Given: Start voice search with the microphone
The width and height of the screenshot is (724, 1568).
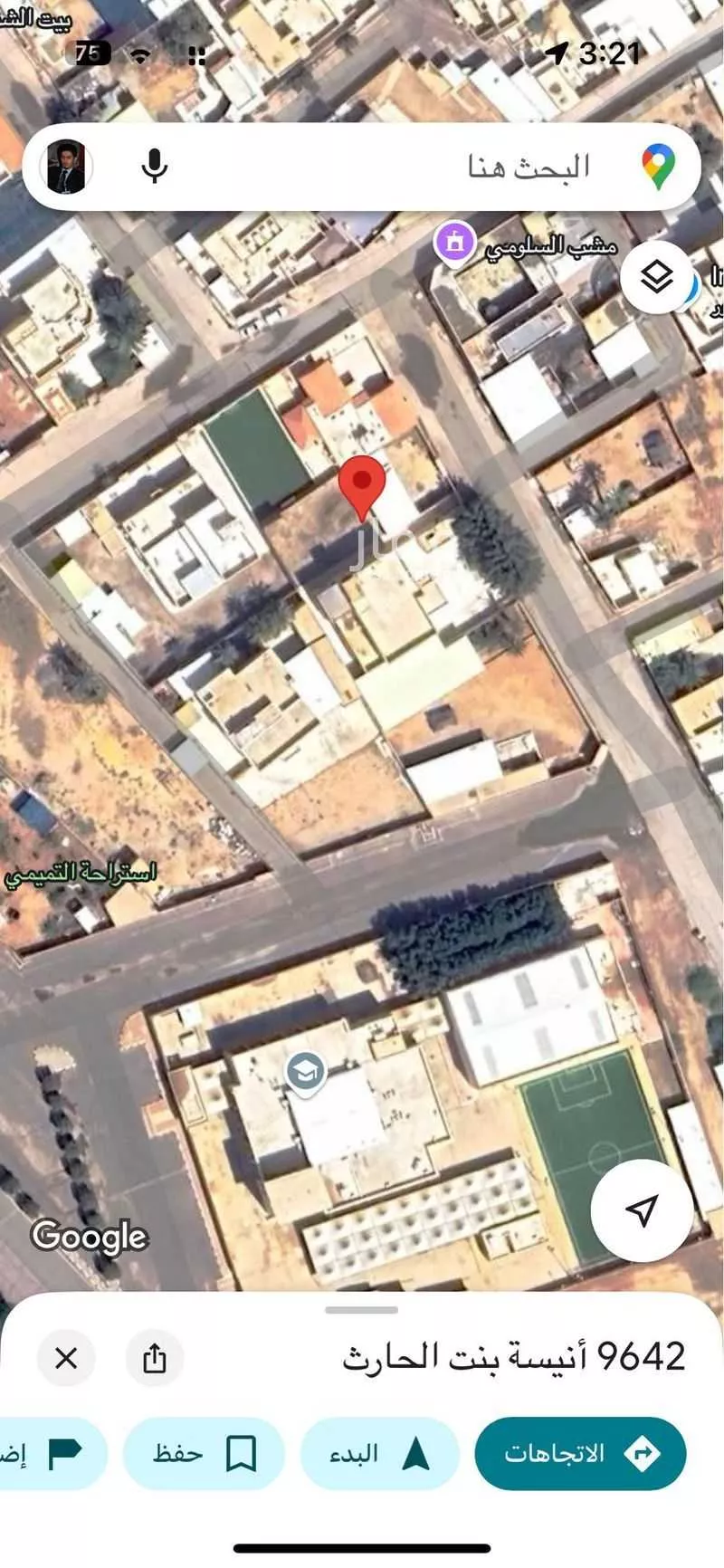Looking at the screenshot, I should tap(155, 167).
